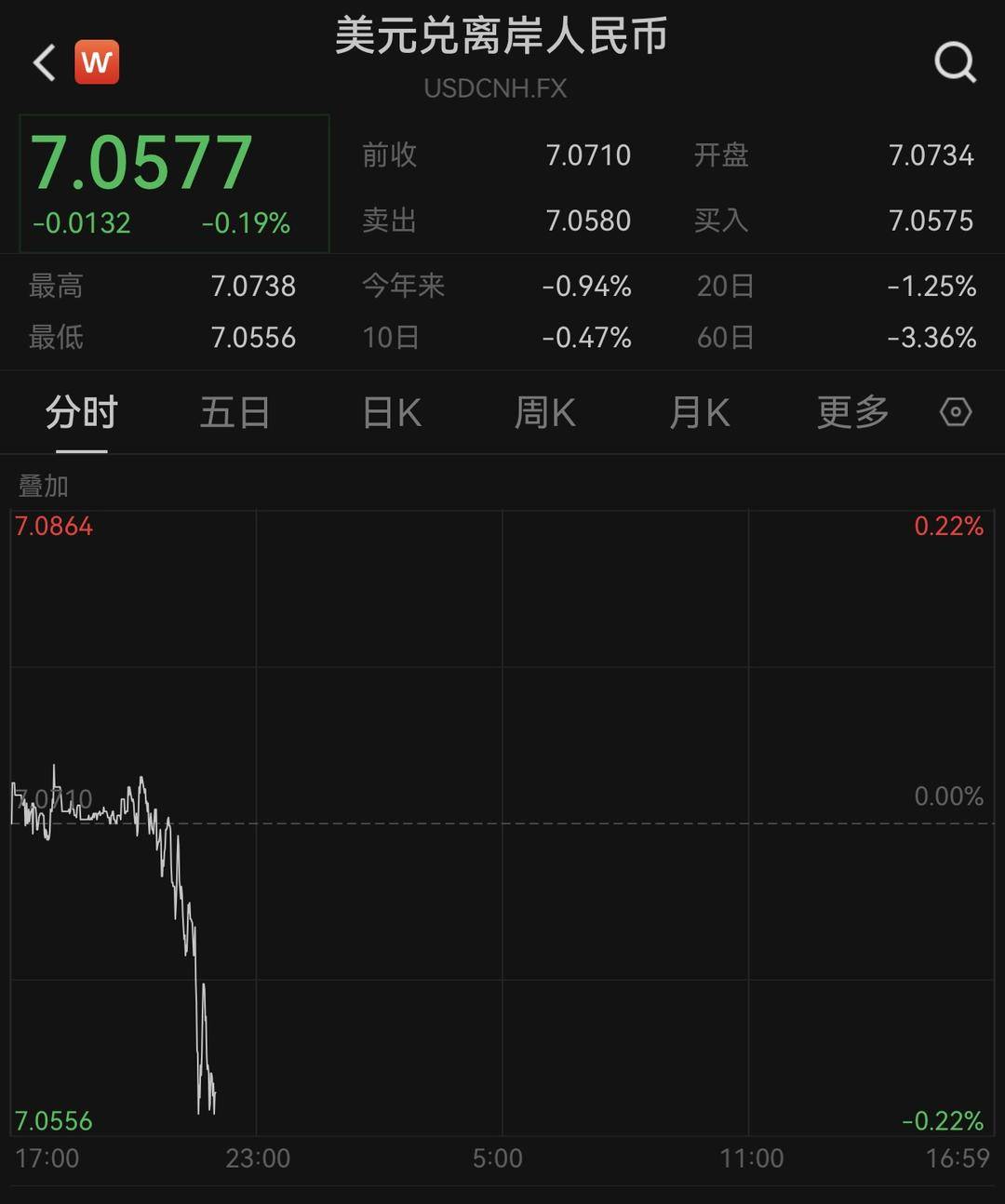Viewport: 1005px width, 1204px height.
Task: Switch to the 周K weekly chart
Action: click(545, 412)
